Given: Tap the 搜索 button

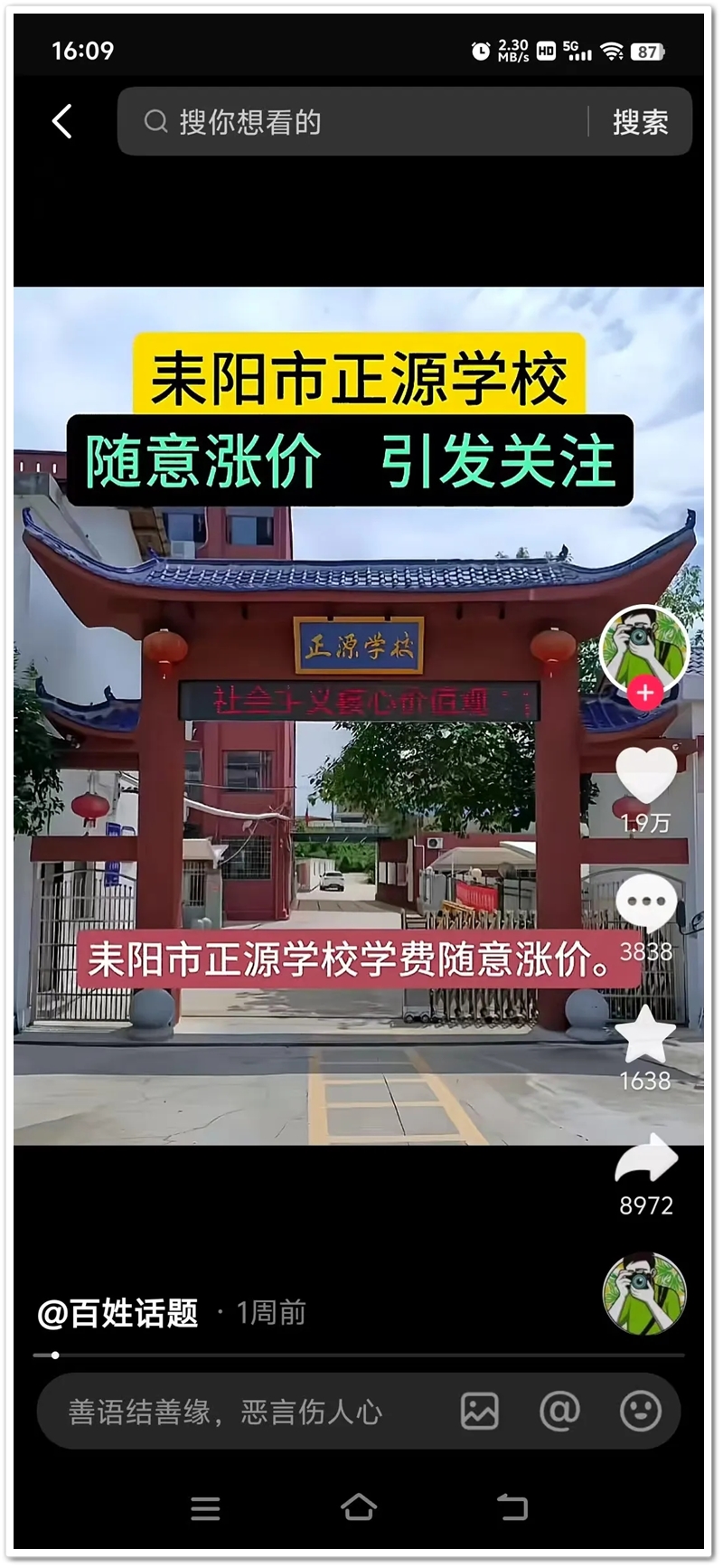Looking at the screenshot, I should (x=640, y=122).
